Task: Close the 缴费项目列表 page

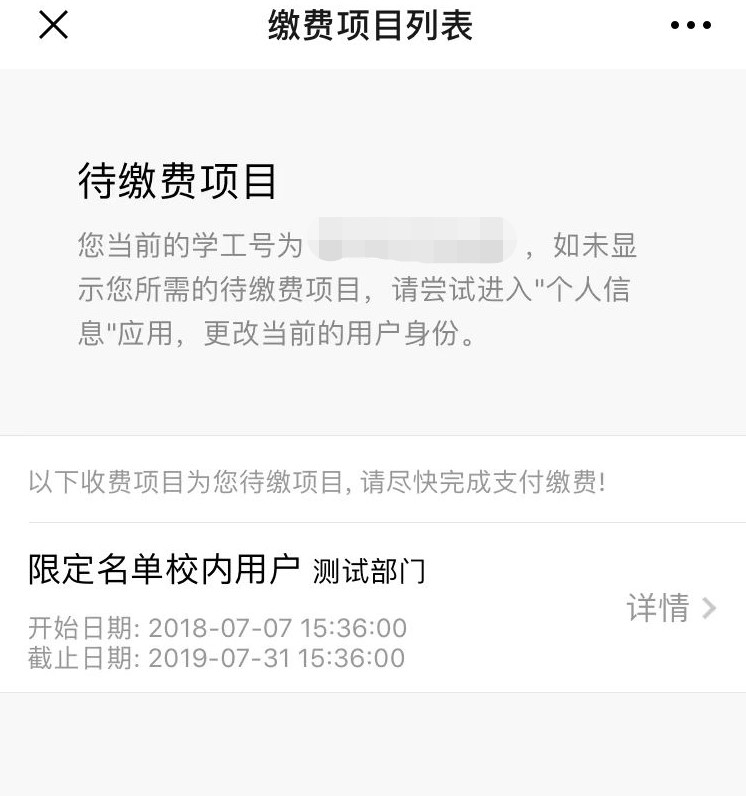Action: pos(53,26)
